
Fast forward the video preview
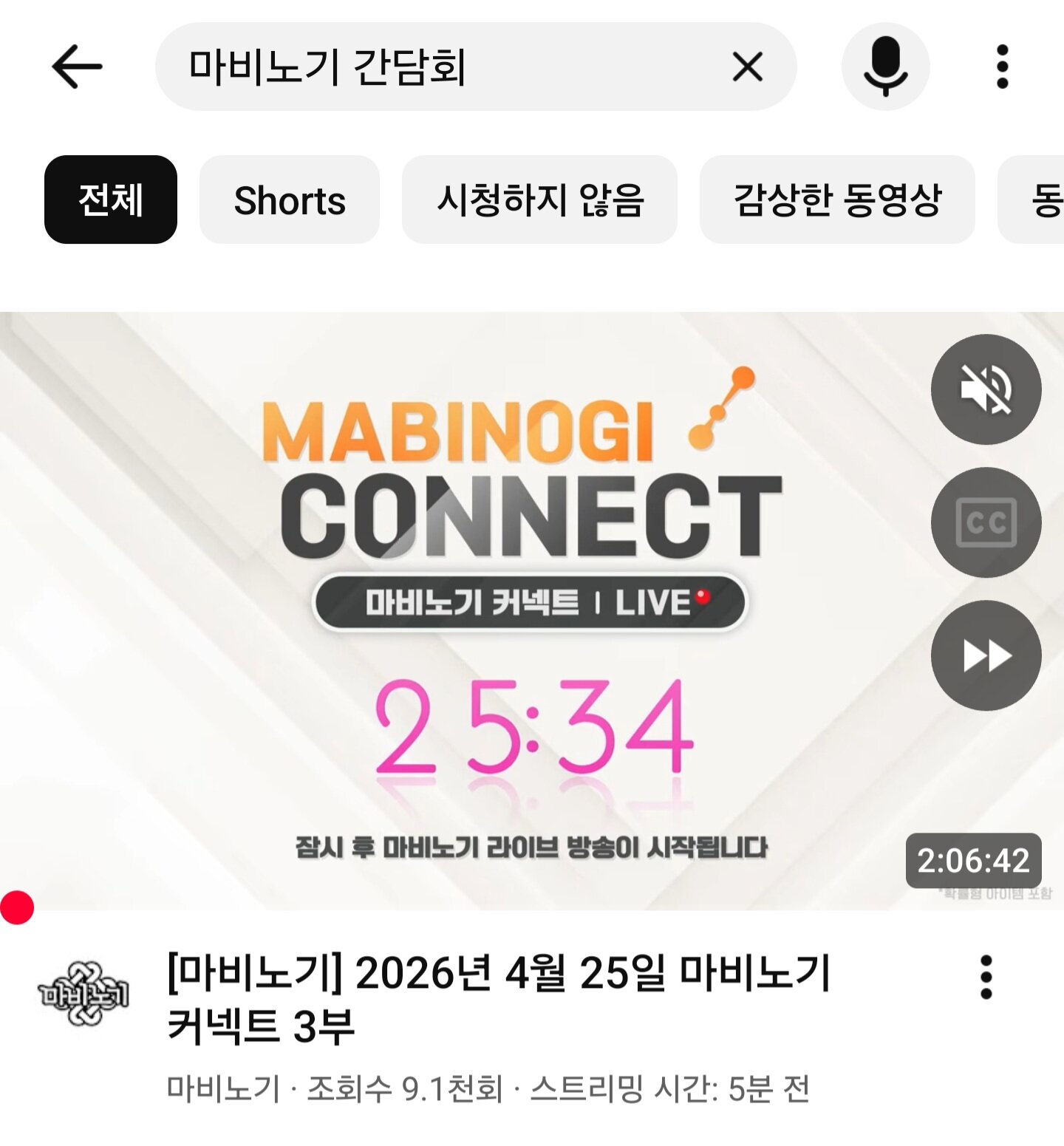[x=986, y=655]
